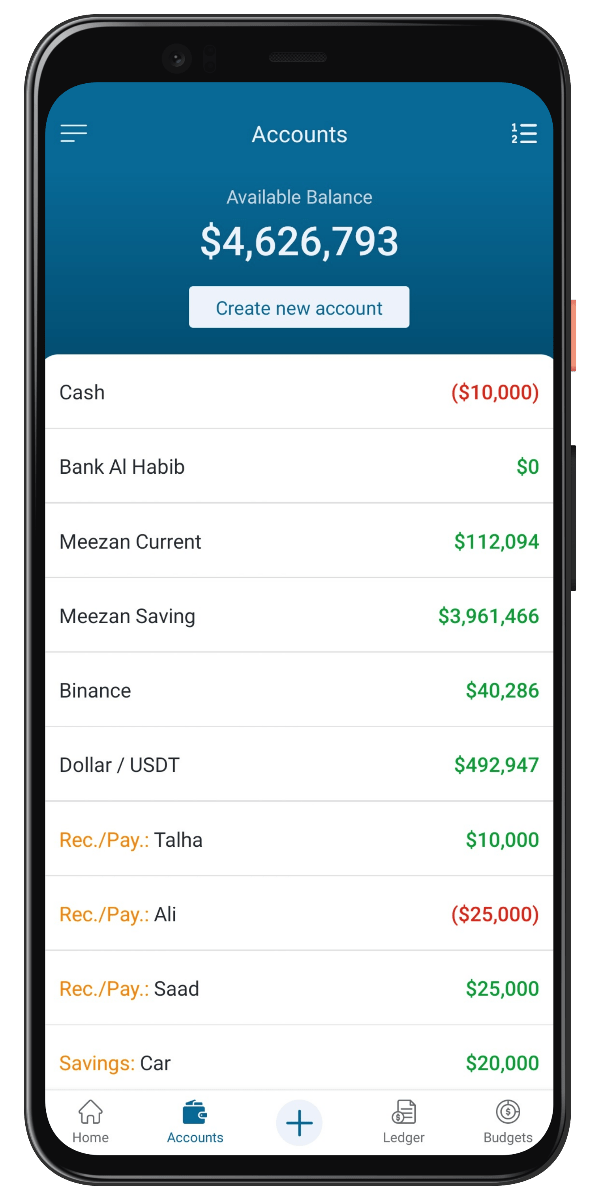Open the Binance account
Screen dimensions: 600x1200
[x=299, y=691]
